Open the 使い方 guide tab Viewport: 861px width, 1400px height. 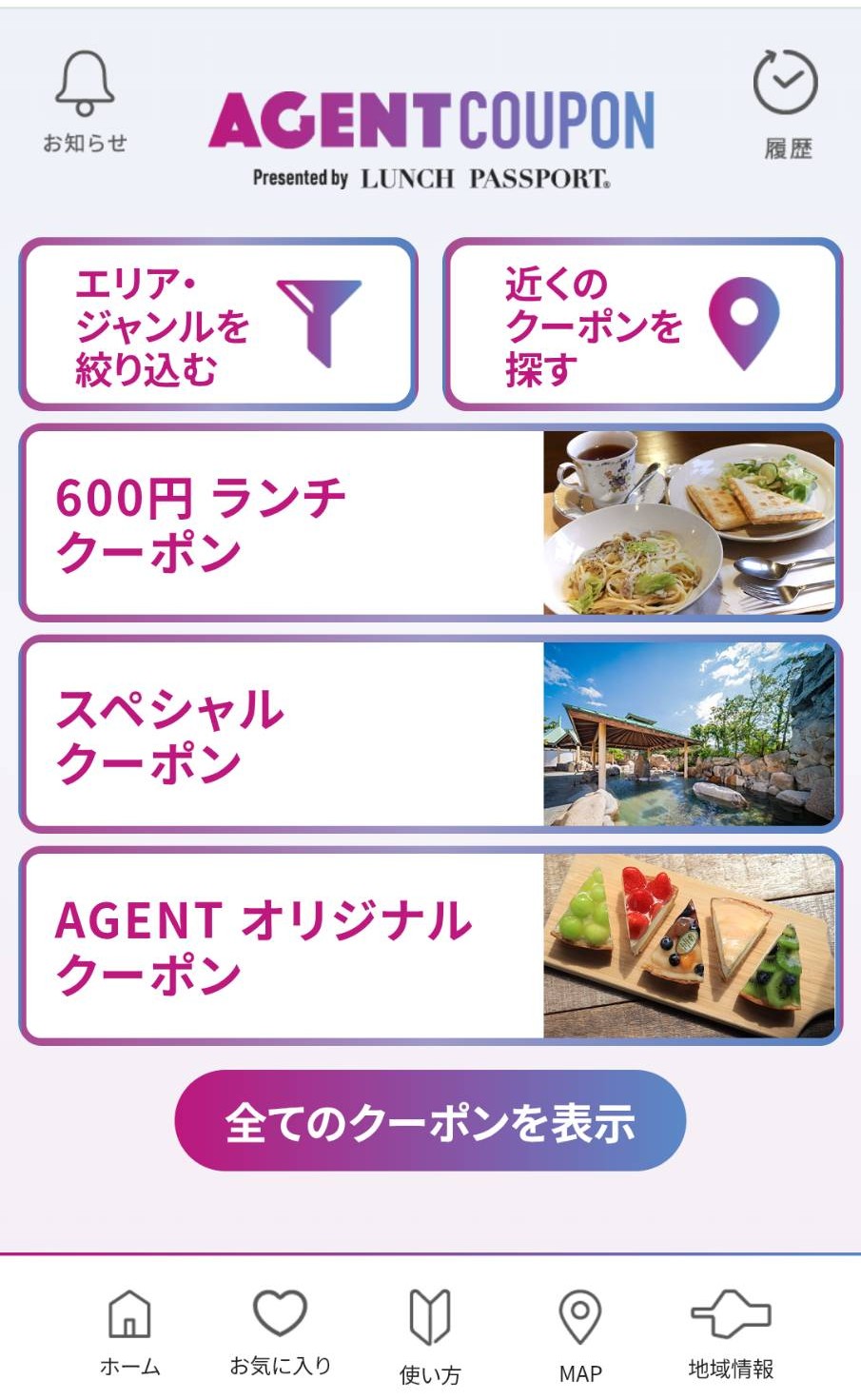click(430, 1336)
